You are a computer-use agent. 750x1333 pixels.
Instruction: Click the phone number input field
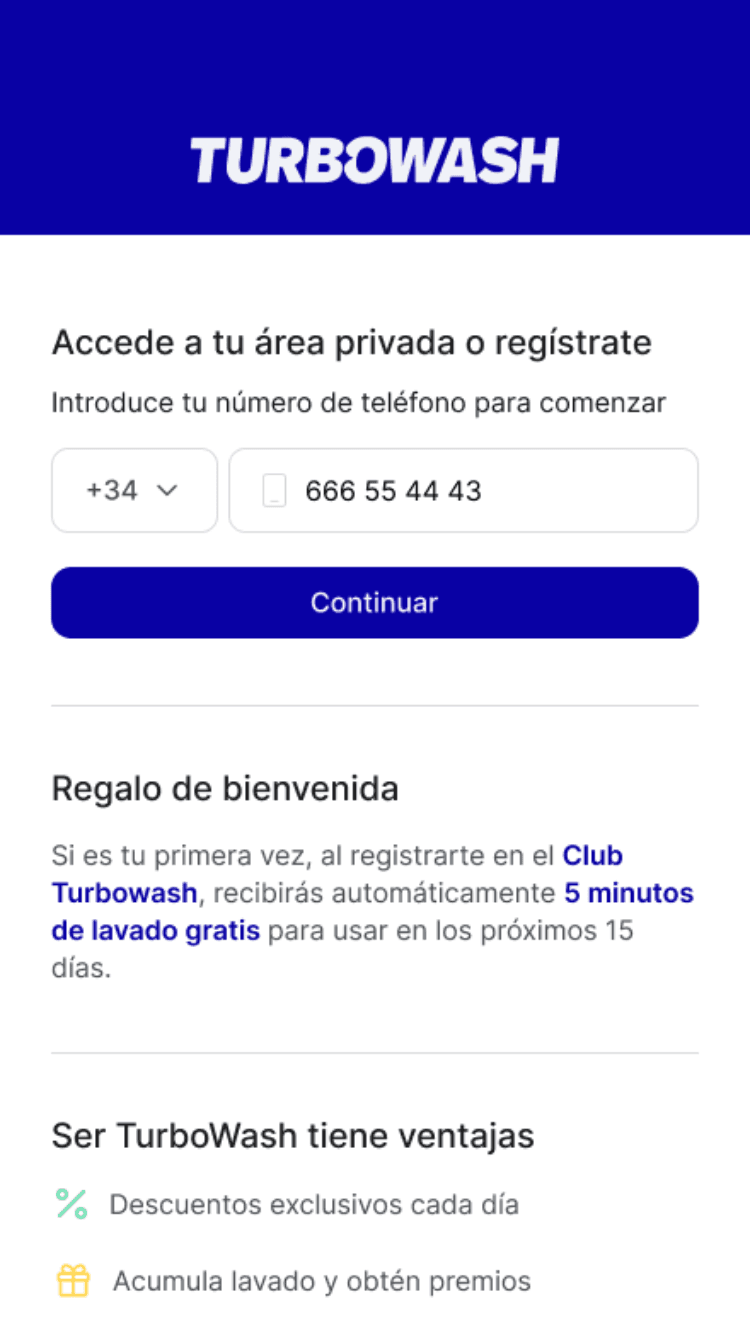[x=463, y=490]
